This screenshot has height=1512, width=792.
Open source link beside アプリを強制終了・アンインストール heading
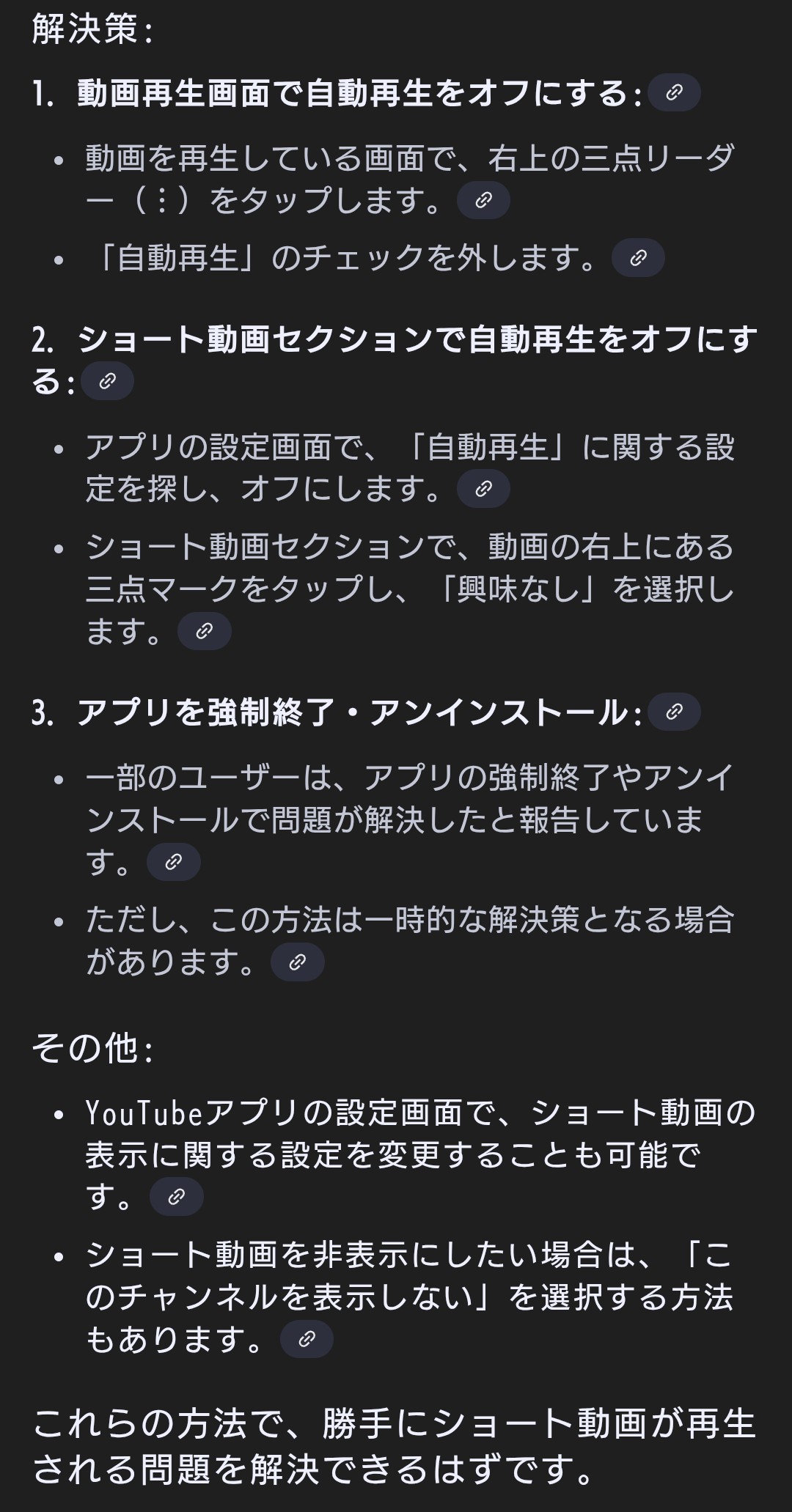[x=674, y=712]
